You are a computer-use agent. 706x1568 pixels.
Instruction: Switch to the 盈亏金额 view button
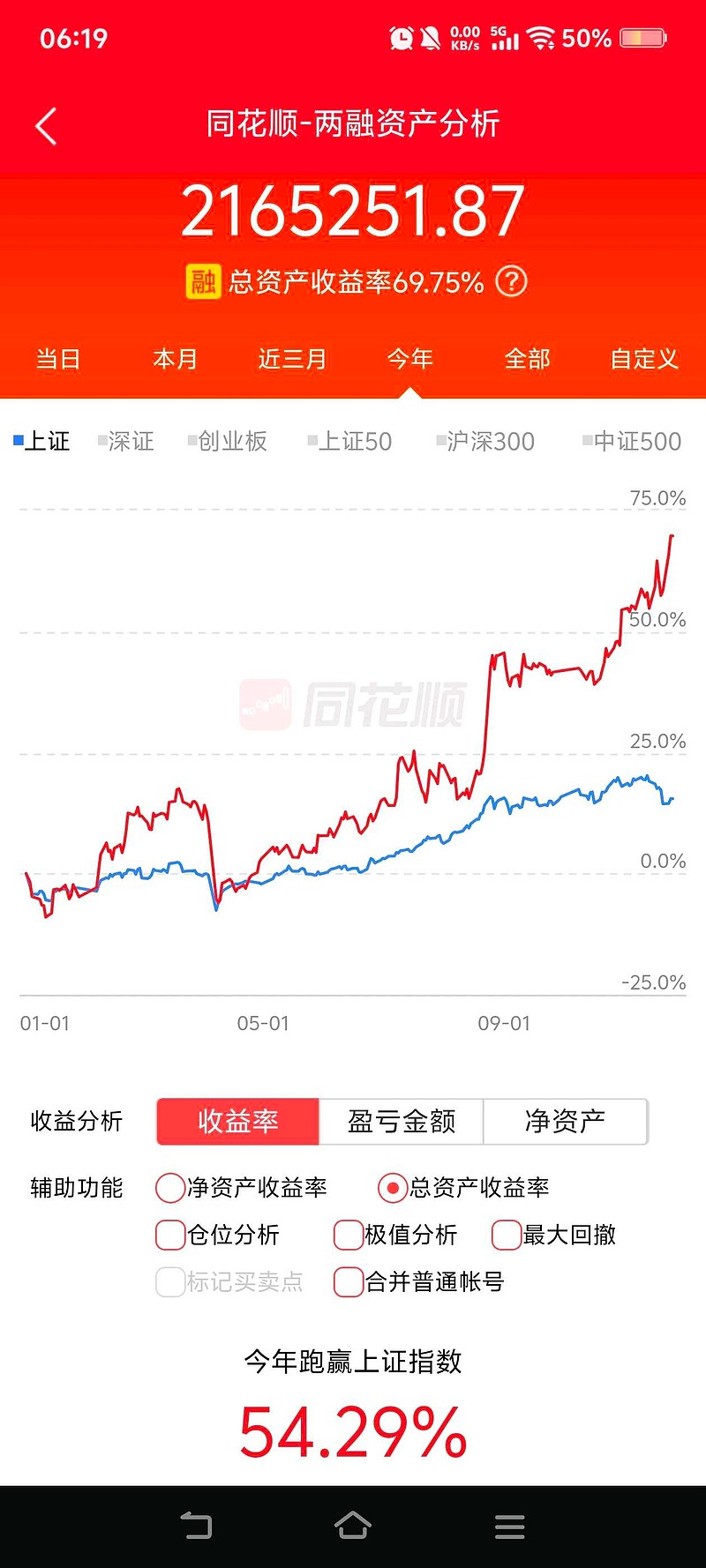click(402, 1121)
